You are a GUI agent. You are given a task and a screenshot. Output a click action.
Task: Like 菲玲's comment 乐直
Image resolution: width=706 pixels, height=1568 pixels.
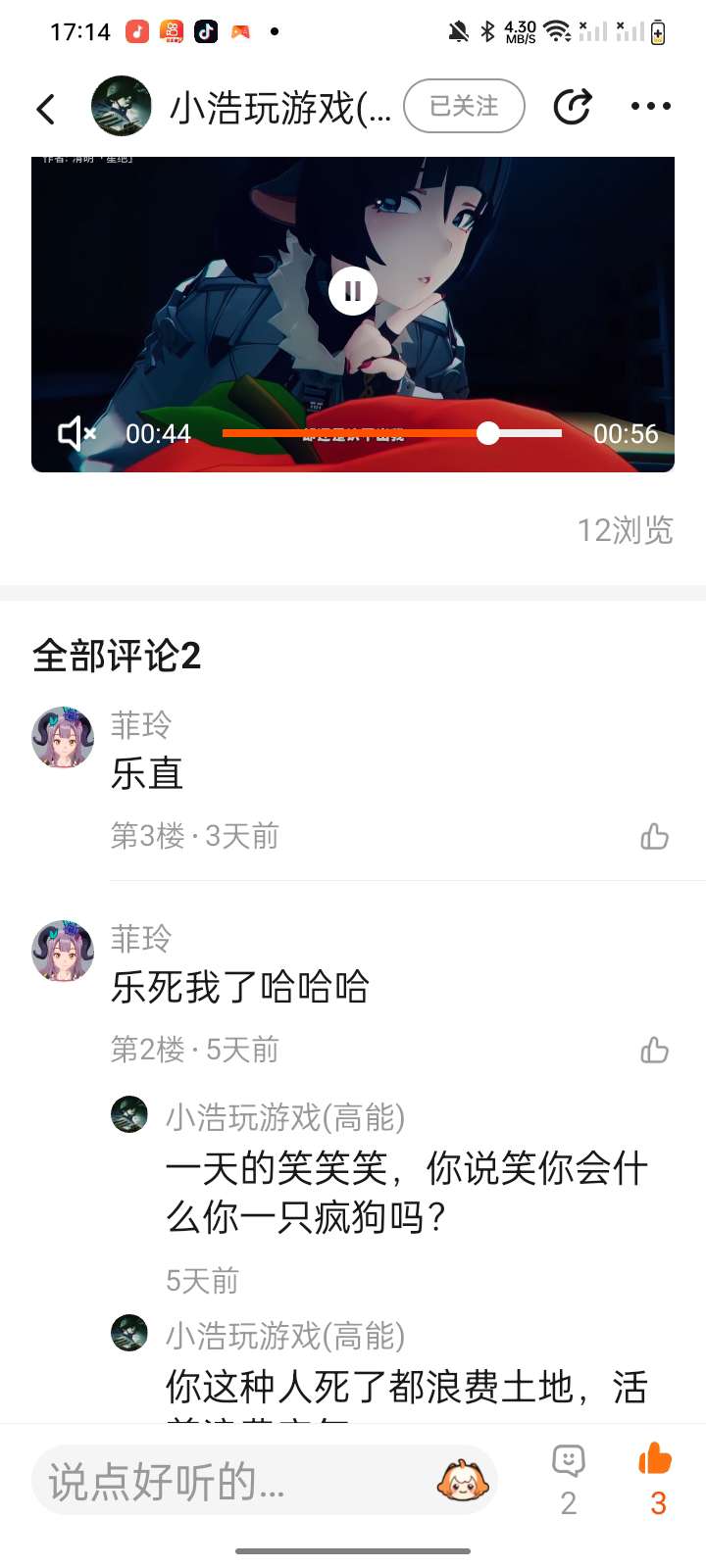click(x=654, y=836)
